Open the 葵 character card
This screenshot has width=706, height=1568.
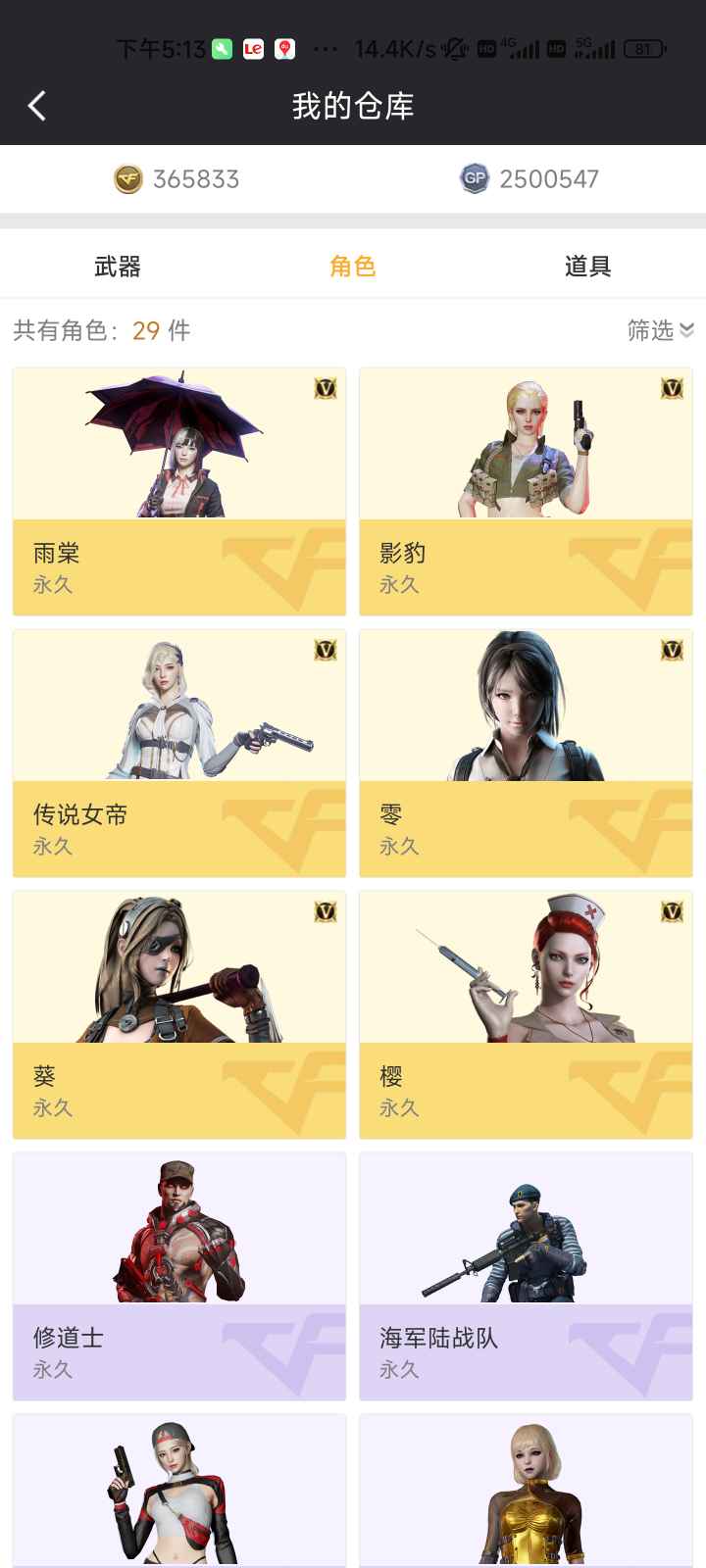179,1015
